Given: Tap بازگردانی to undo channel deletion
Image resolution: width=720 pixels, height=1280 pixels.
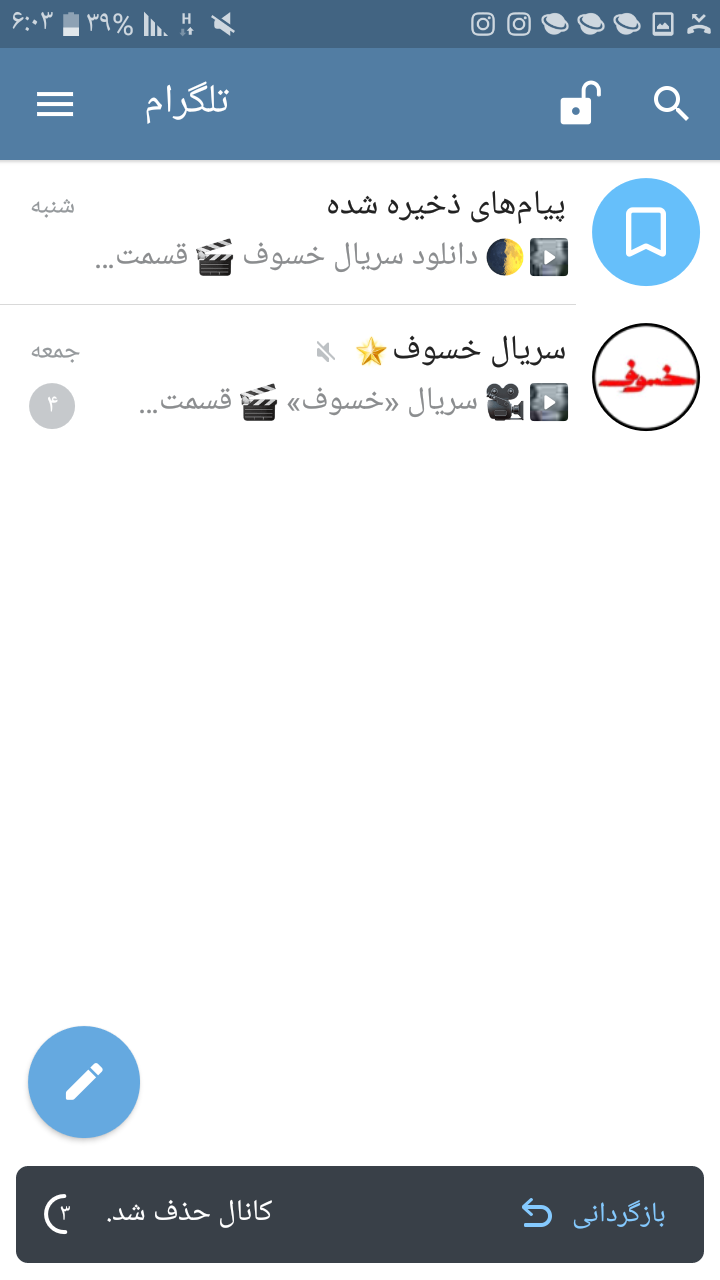Looking at the screenshot, I should tap(595, 1214).
